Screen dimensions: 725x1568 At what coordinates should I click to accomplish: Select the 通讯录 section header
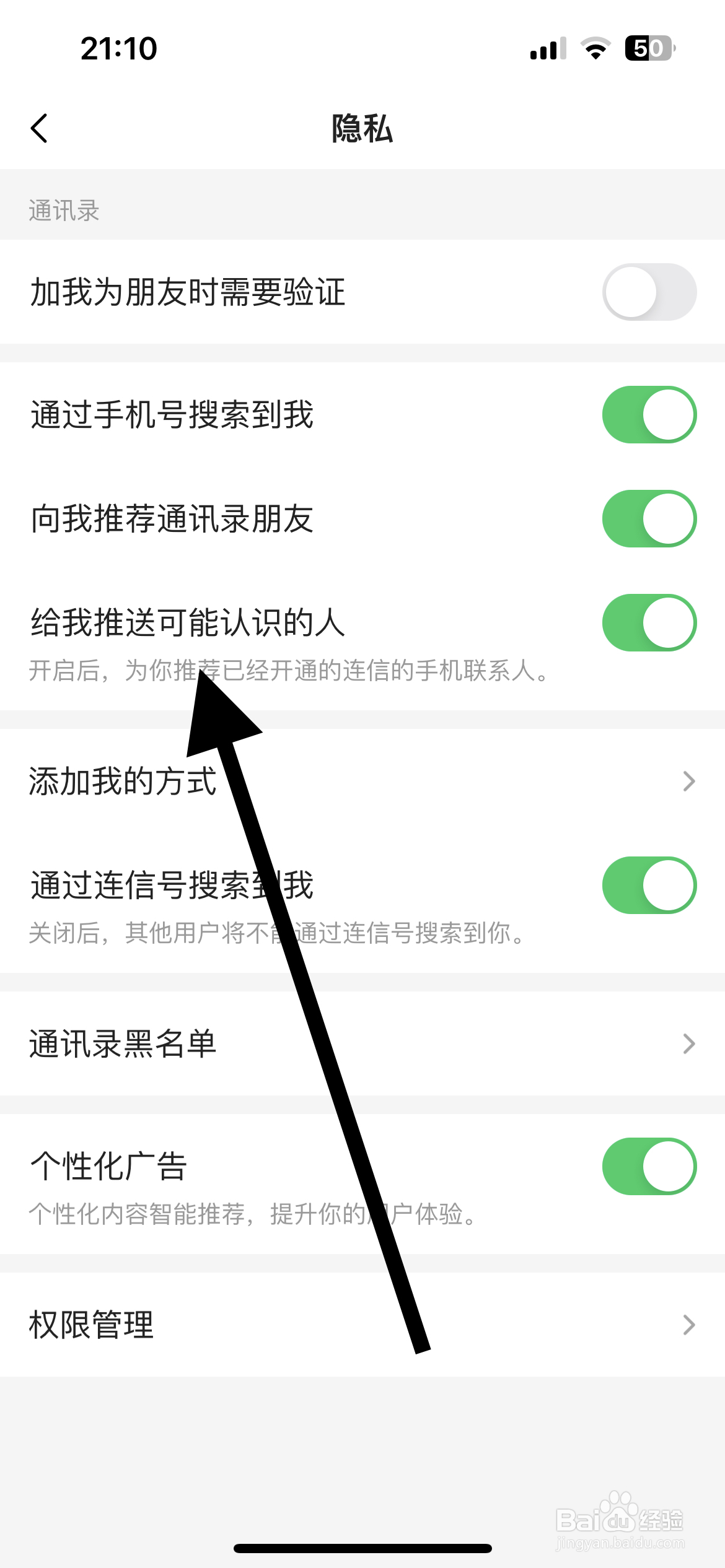click(x=65, y=211)
